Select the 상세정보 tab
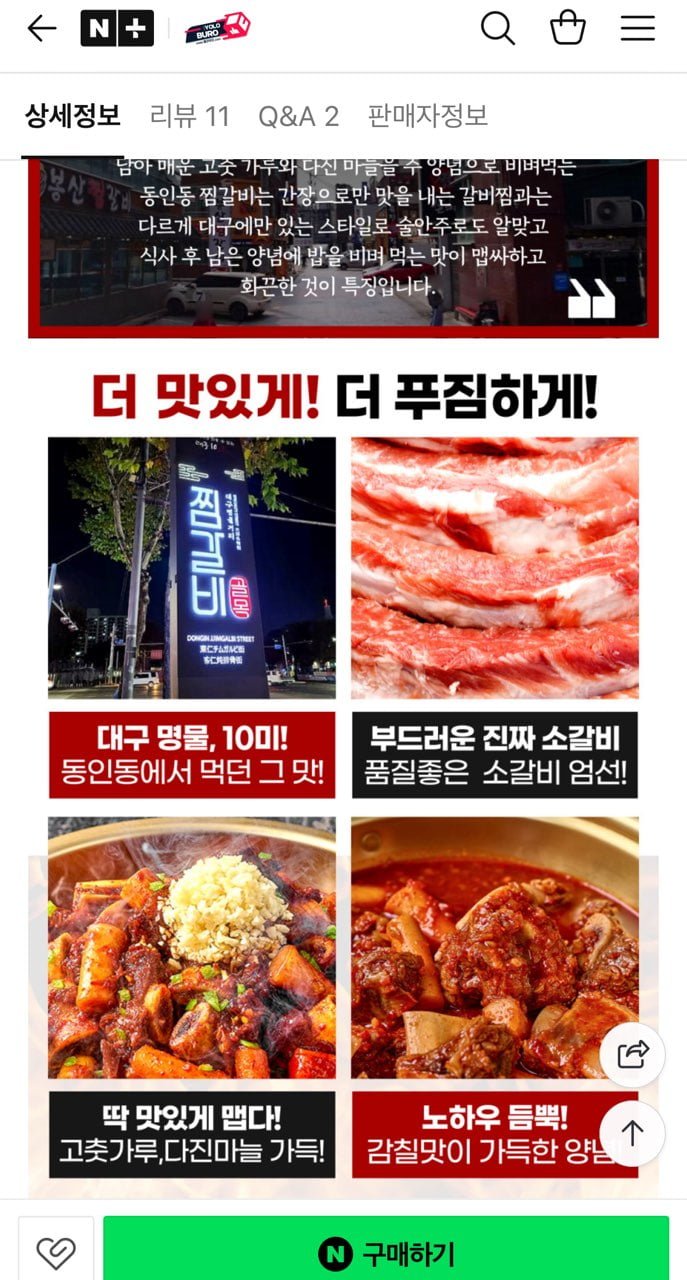The width and height of the screenshot is (687, 1280). [73, 116]
